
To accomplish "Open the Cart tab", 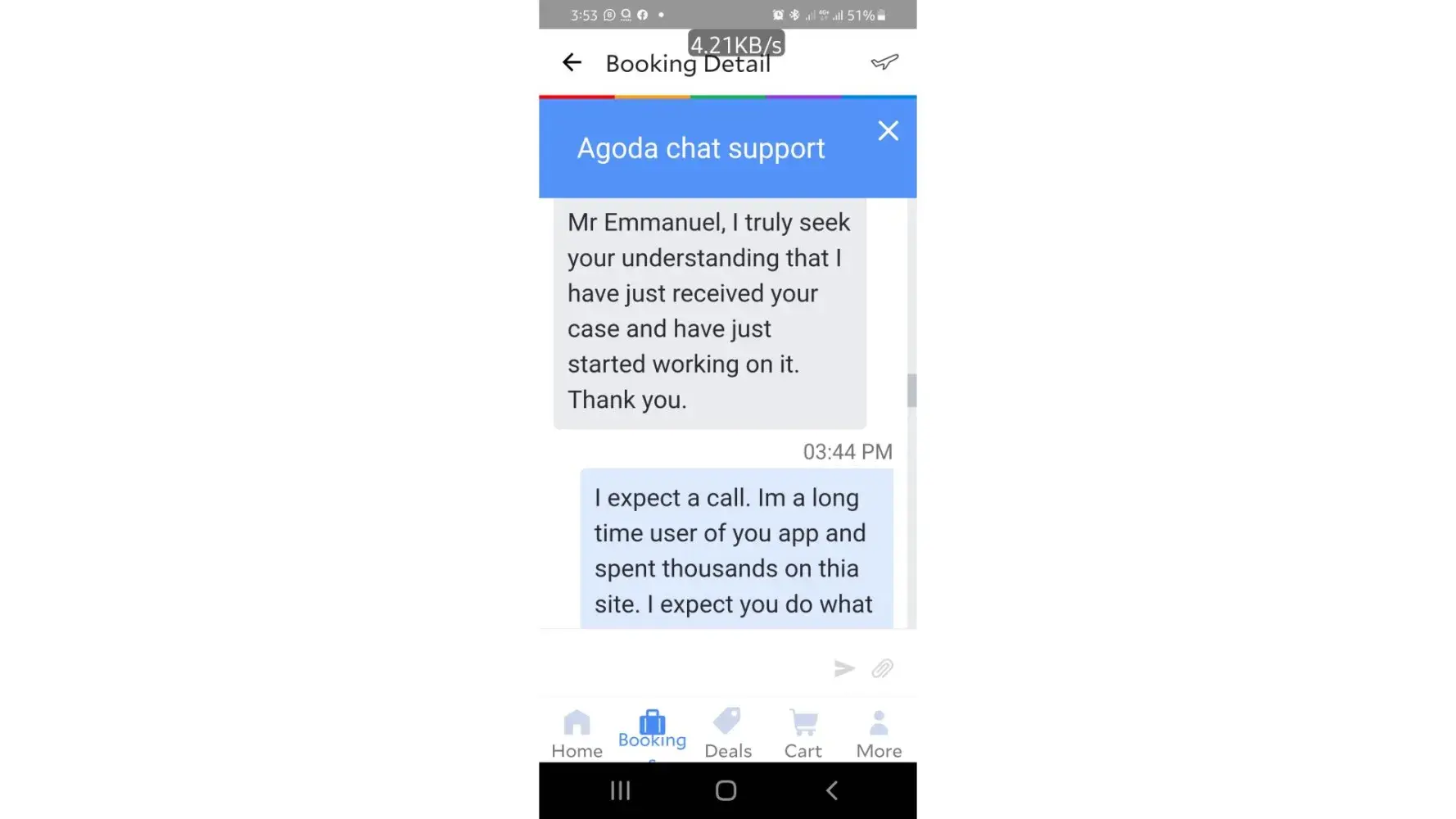I will [803, 734].
